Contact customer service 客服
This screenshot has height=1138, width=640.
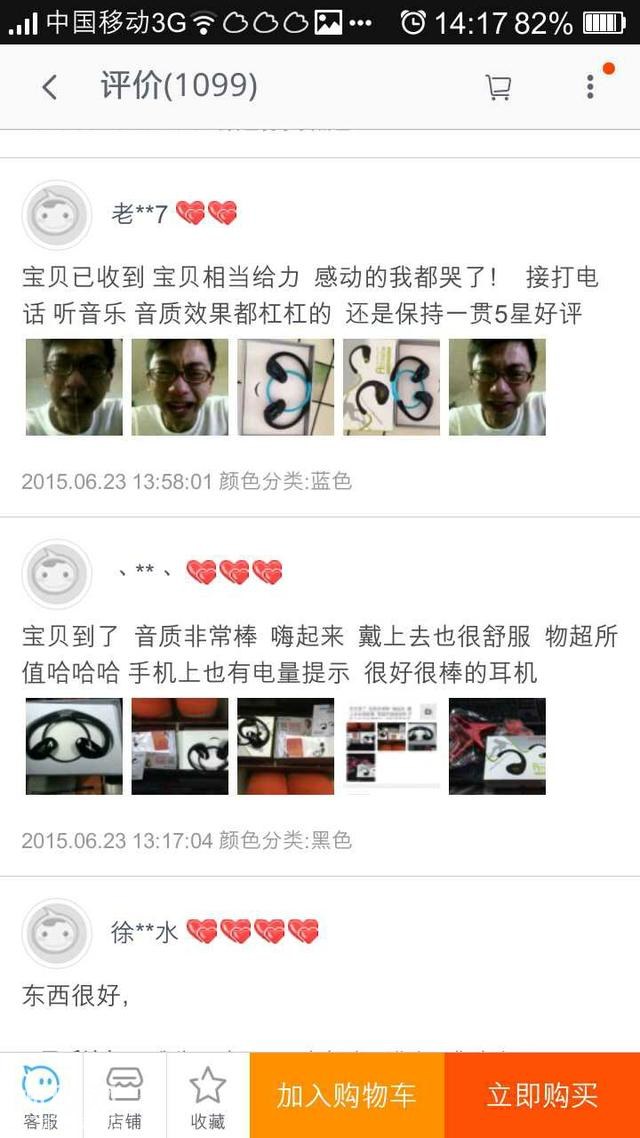[41, 1096]
